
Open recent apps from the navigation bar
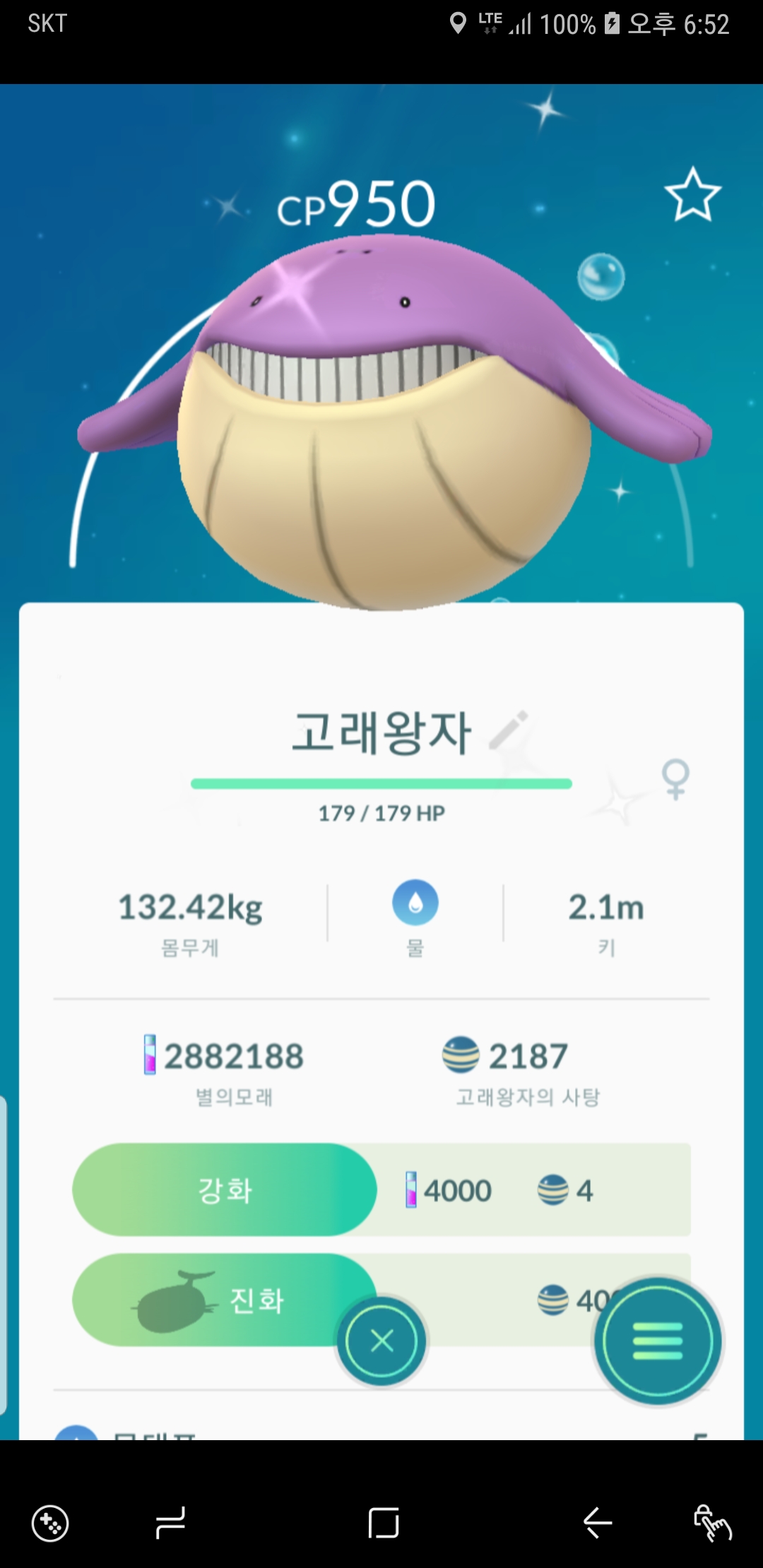[171, 1522]
